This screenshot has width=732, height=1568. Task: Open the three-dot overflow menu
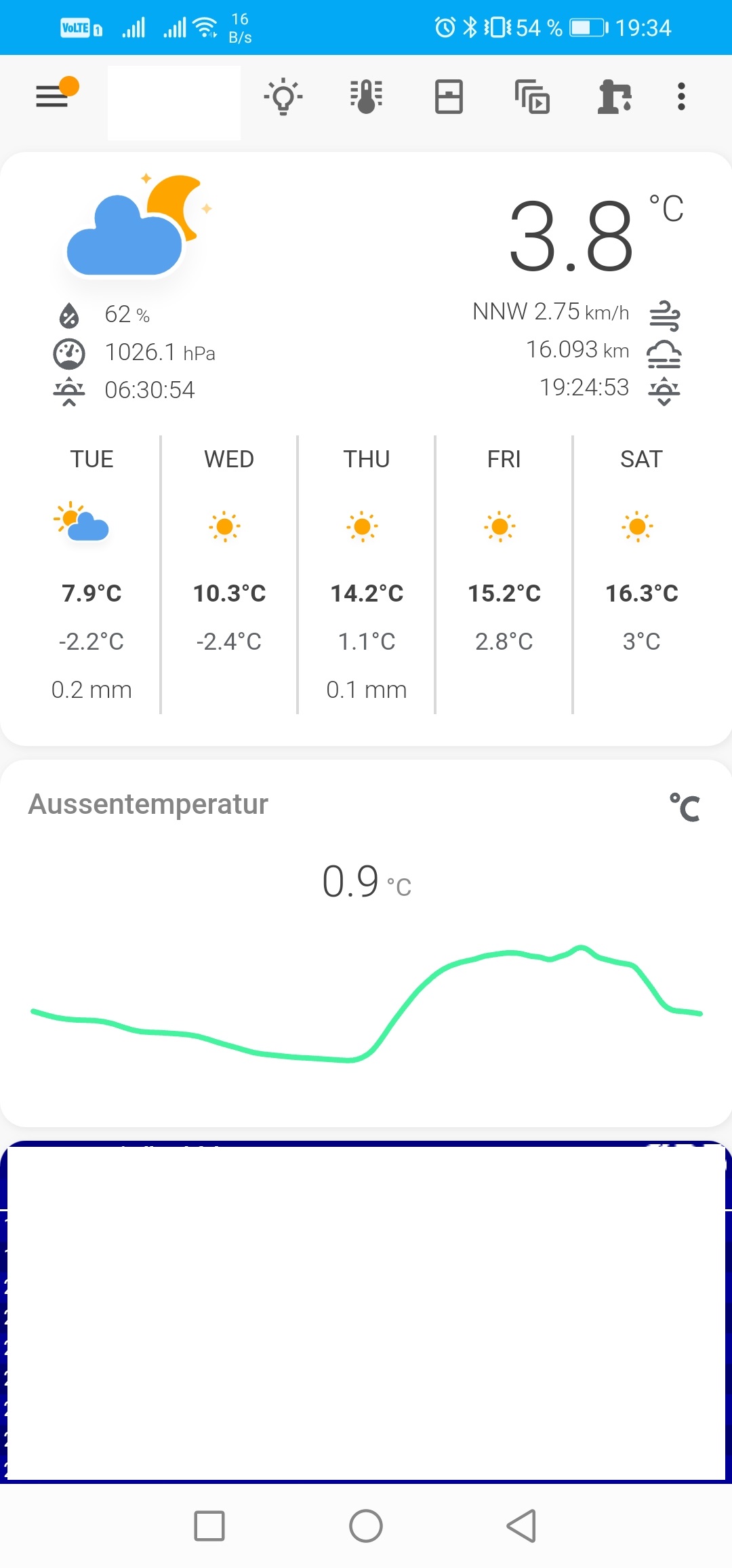681,96
